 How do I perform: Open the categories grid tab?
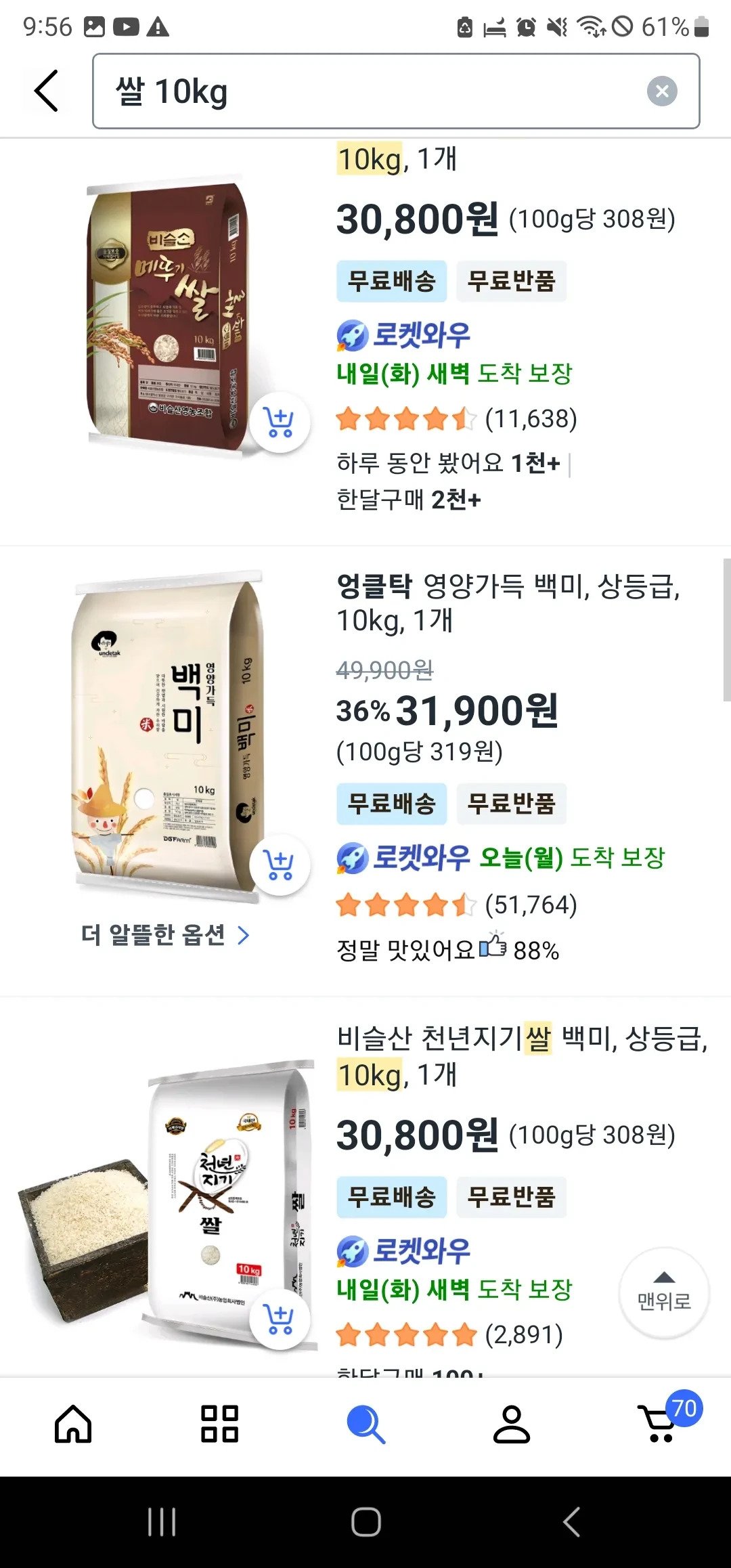point(219,1424)
